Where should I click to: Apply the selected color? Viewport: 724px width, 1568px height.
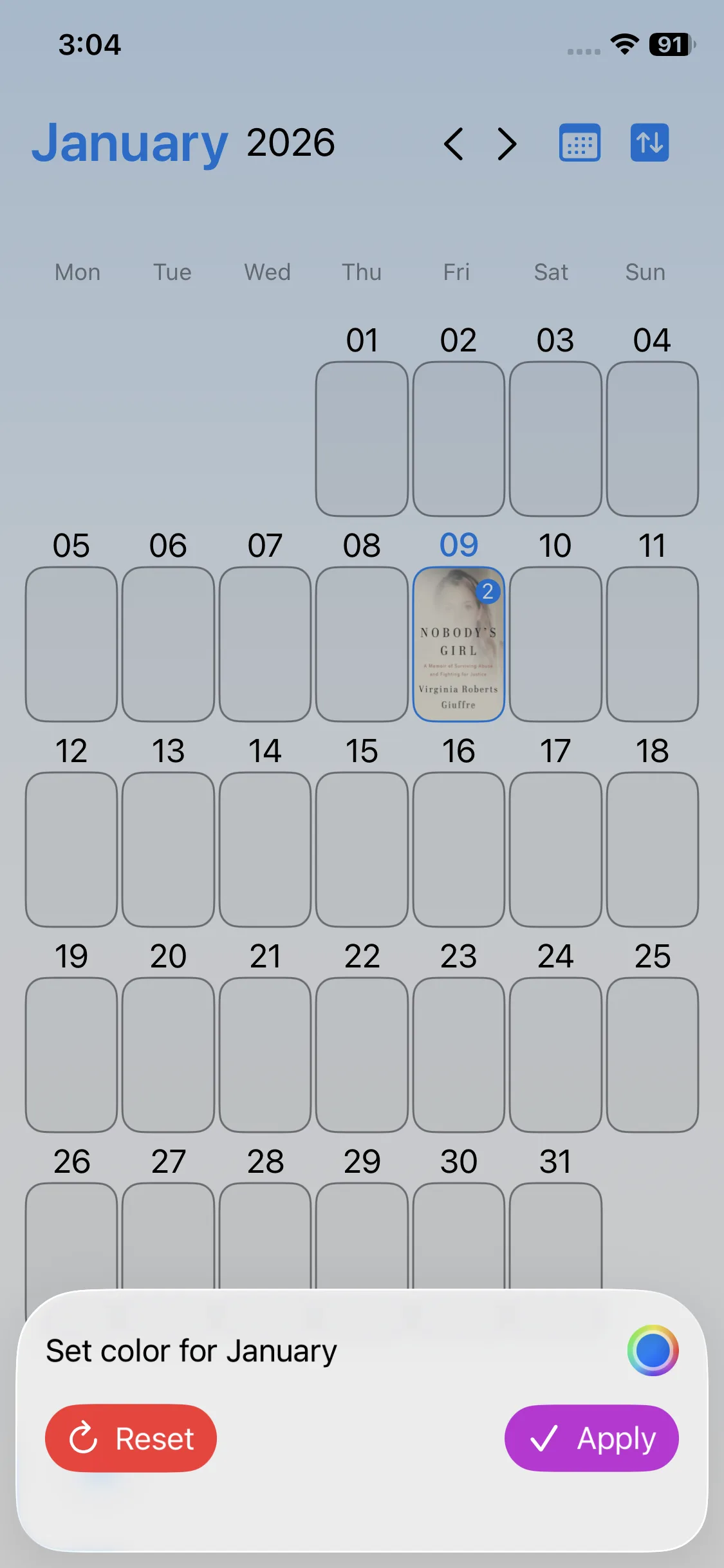[x=591, y=1438]
